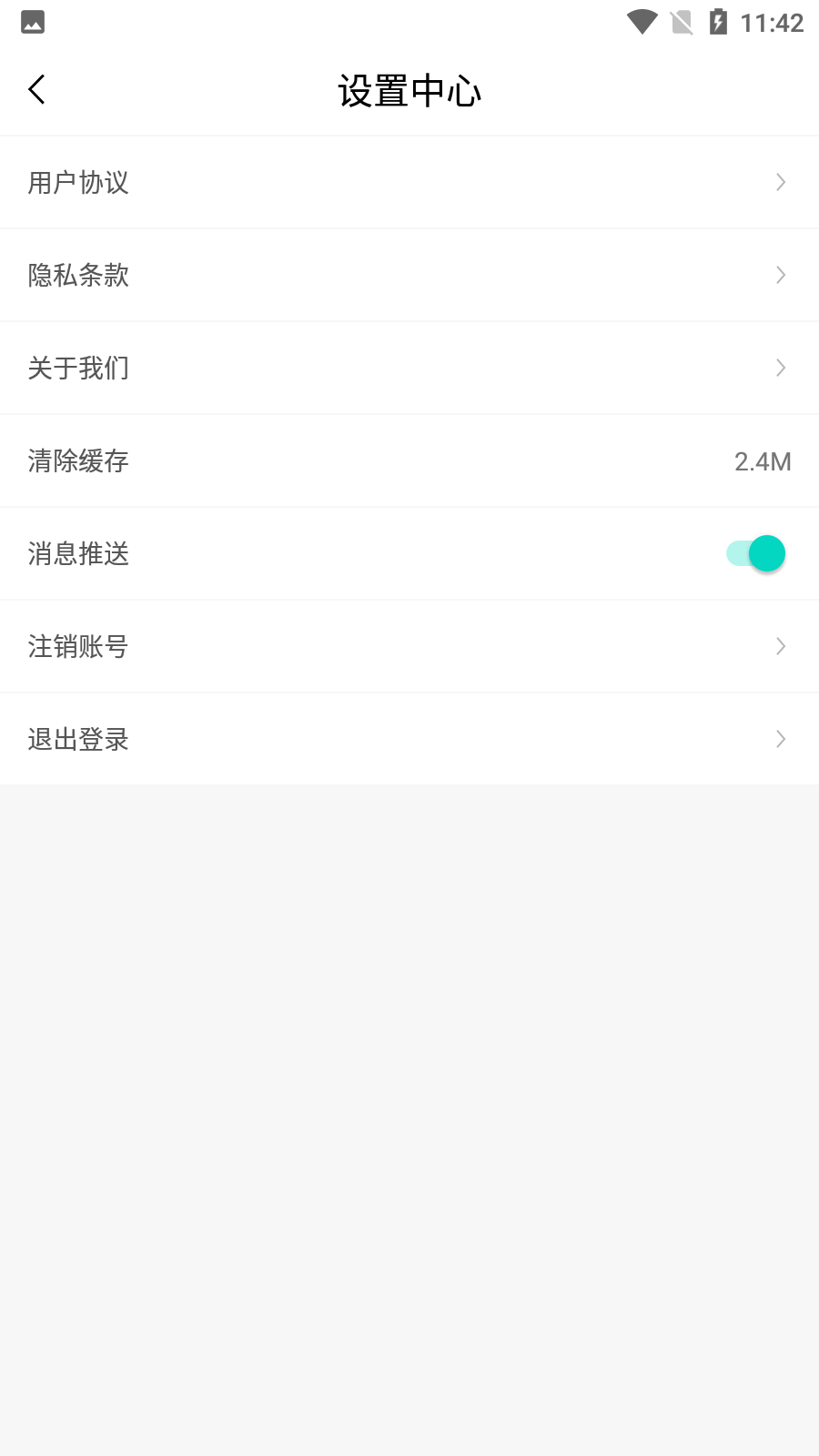
Task: Click the battery status icon
Action: [718, 22]
